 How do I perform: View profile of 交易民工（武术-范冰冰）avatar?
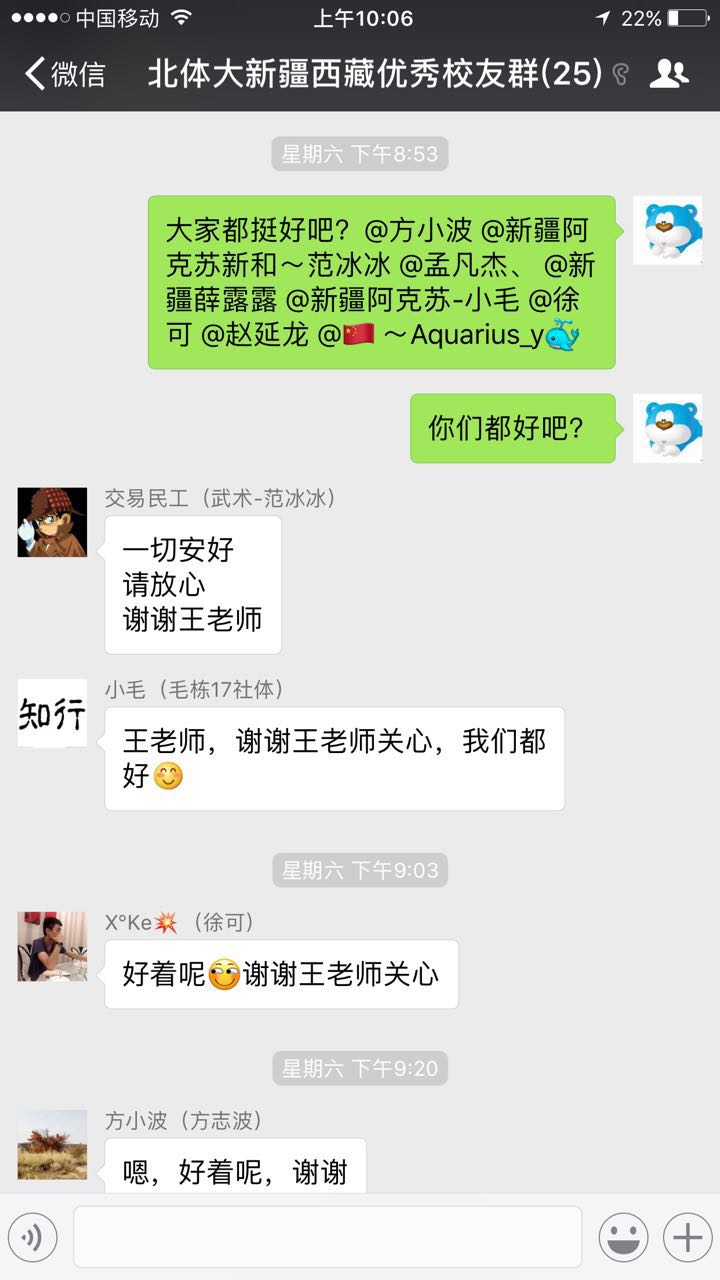[x=52, y=522]
